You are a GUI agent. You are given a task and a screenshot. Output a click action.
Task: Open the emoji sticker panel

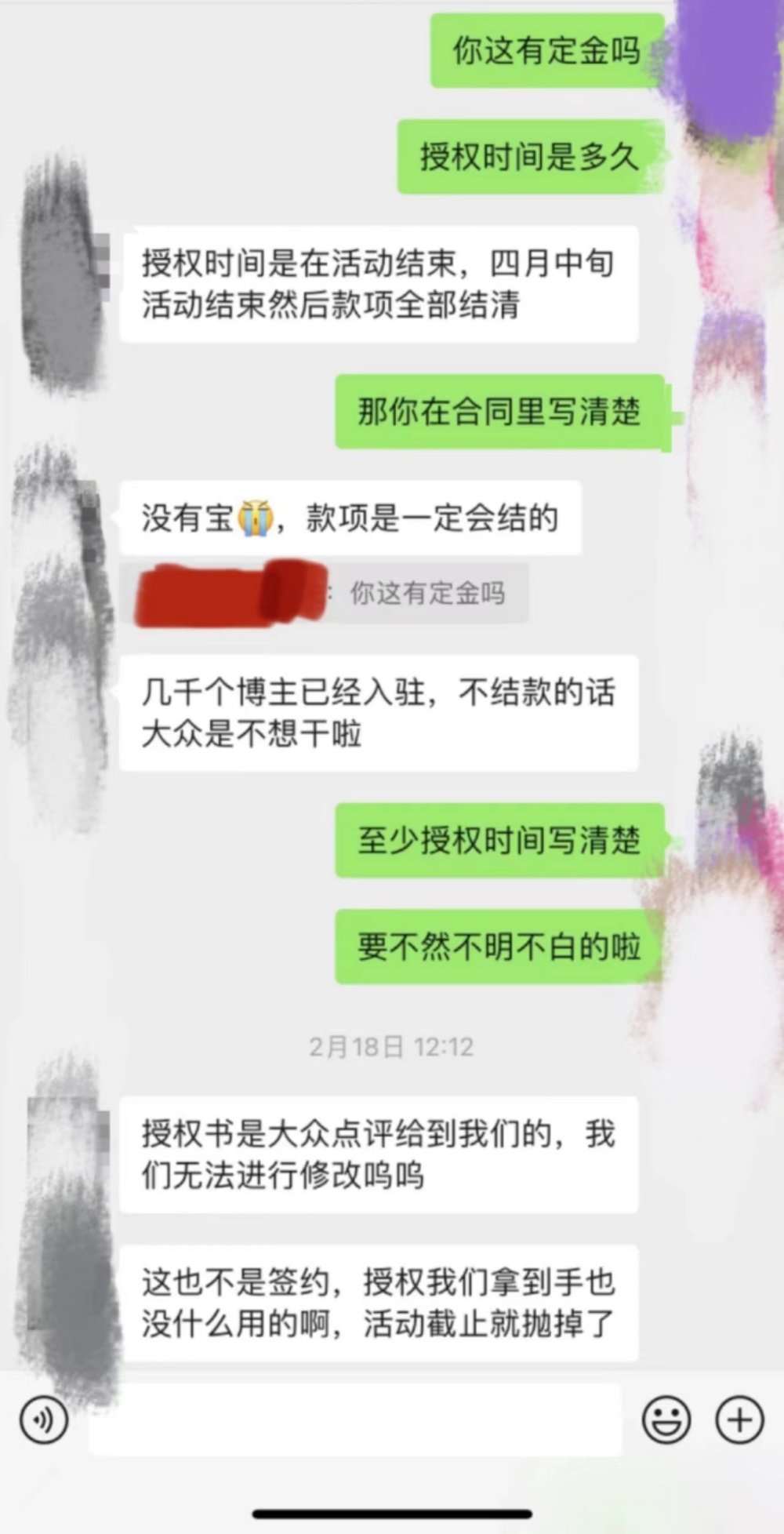[x=666, y=1419]
